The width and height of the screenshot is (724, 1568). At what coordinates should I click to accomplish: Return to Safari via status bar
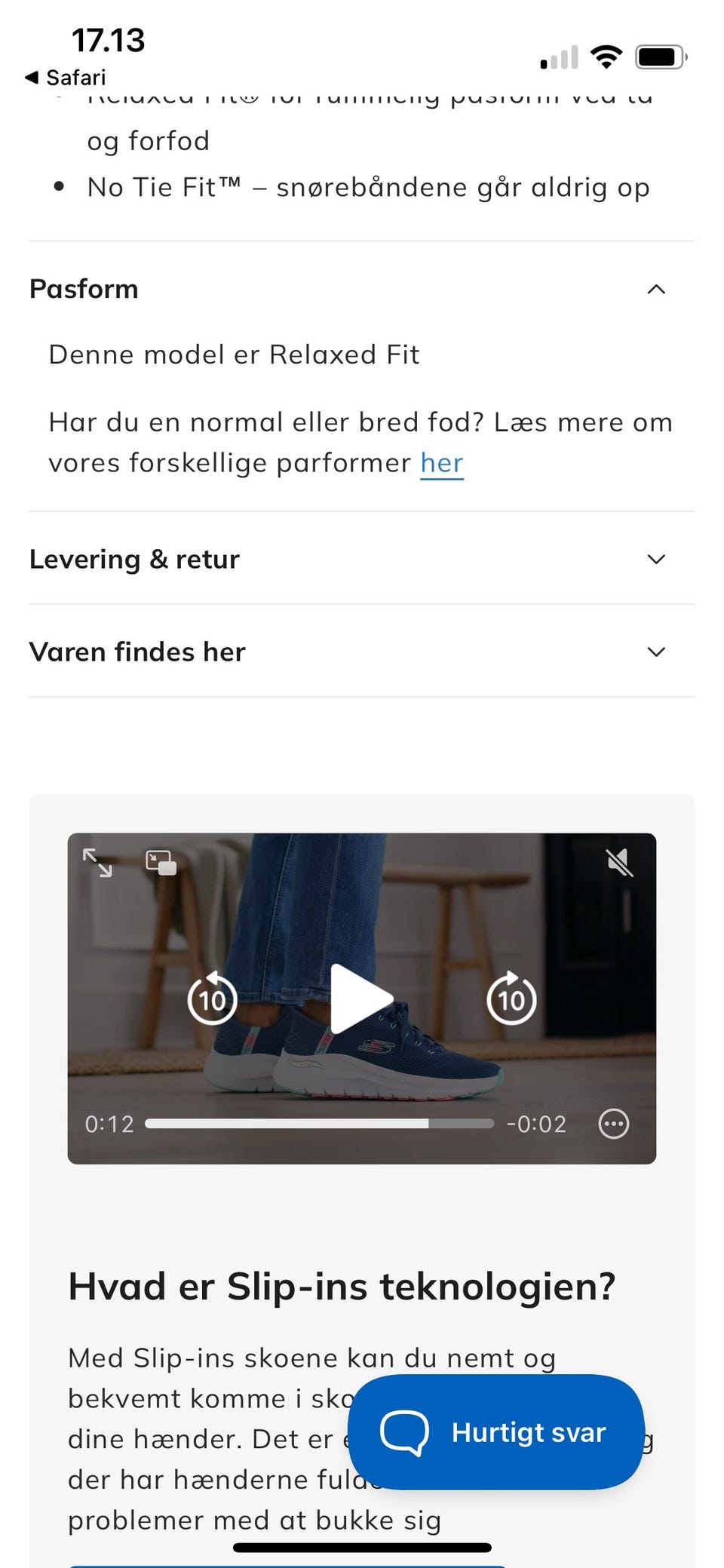66,78
